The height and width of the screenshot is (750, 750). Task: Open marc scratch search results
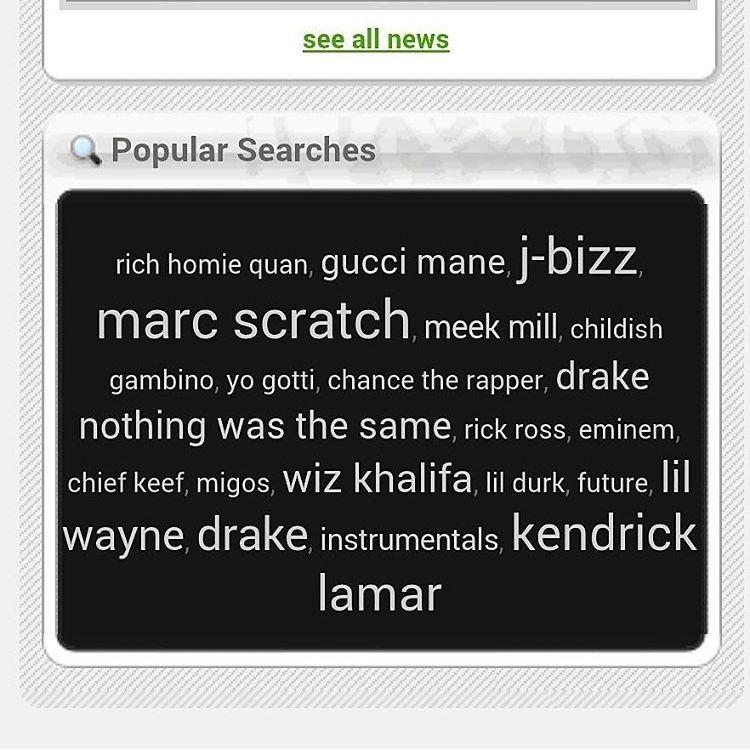(x=253, y=320)
